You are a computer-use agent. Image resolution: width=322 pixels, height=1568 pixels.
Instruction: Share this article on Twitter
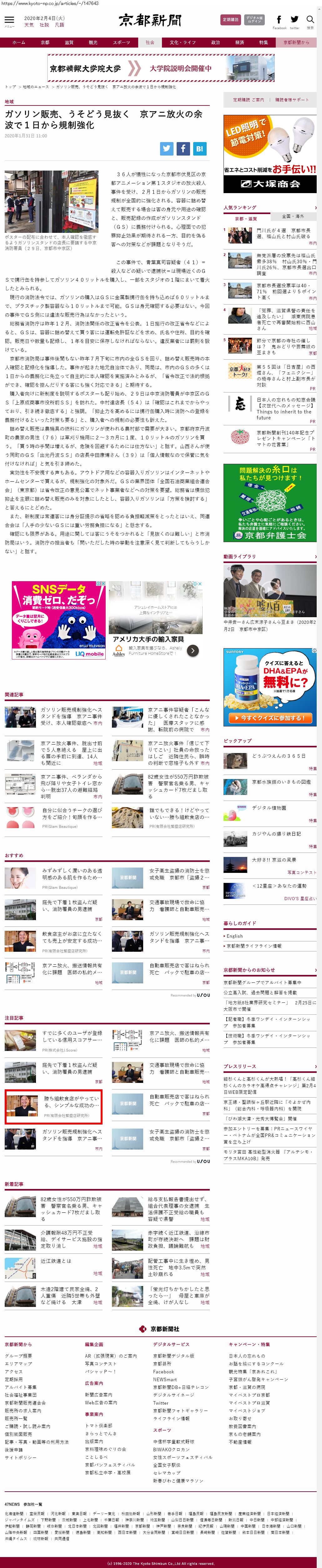(x=166, y=148)
